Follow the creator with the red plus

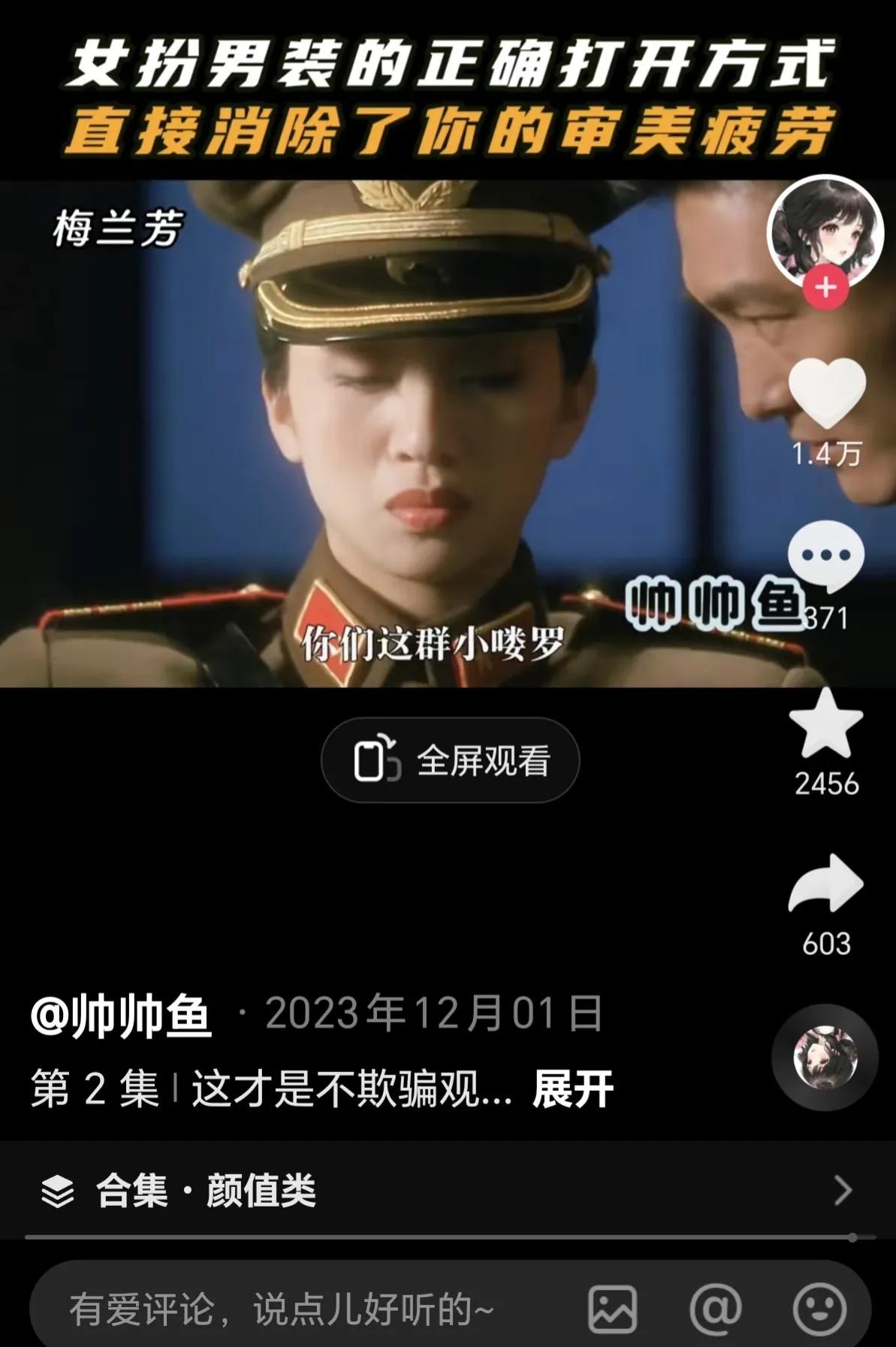825,288
